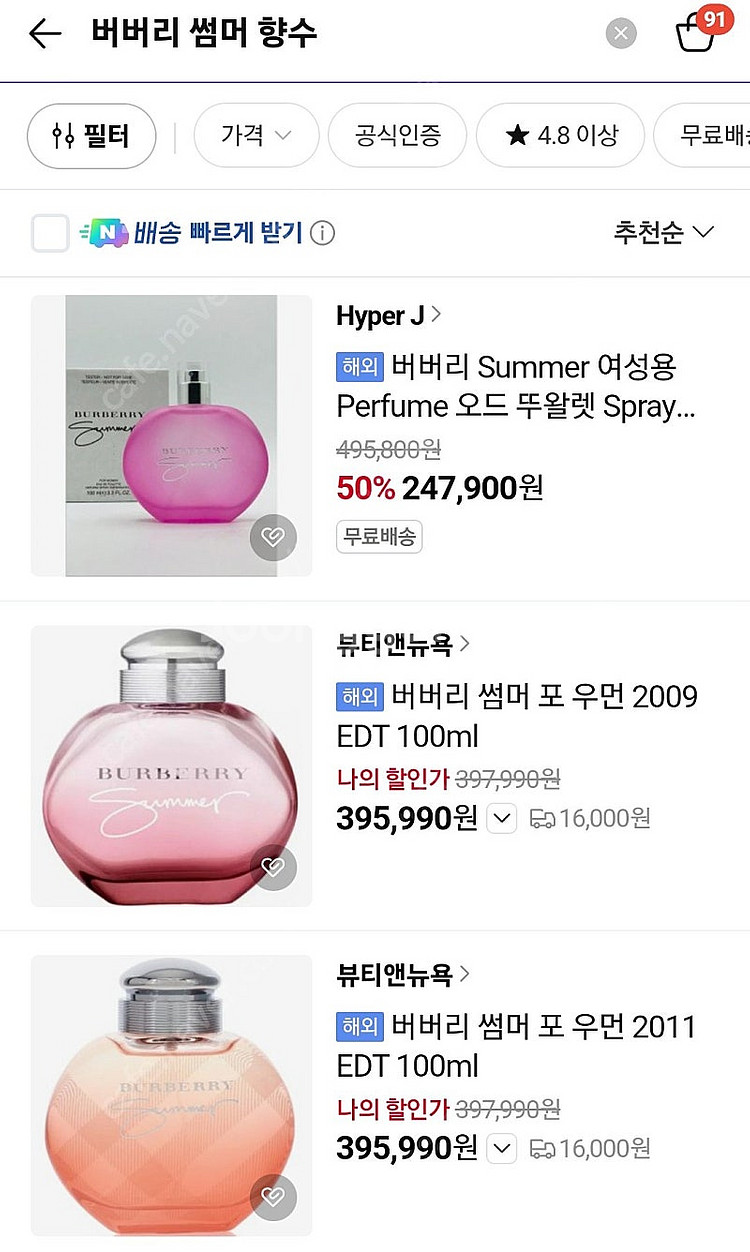
Task: Clear the search text
Action: [x=621, y=34]
